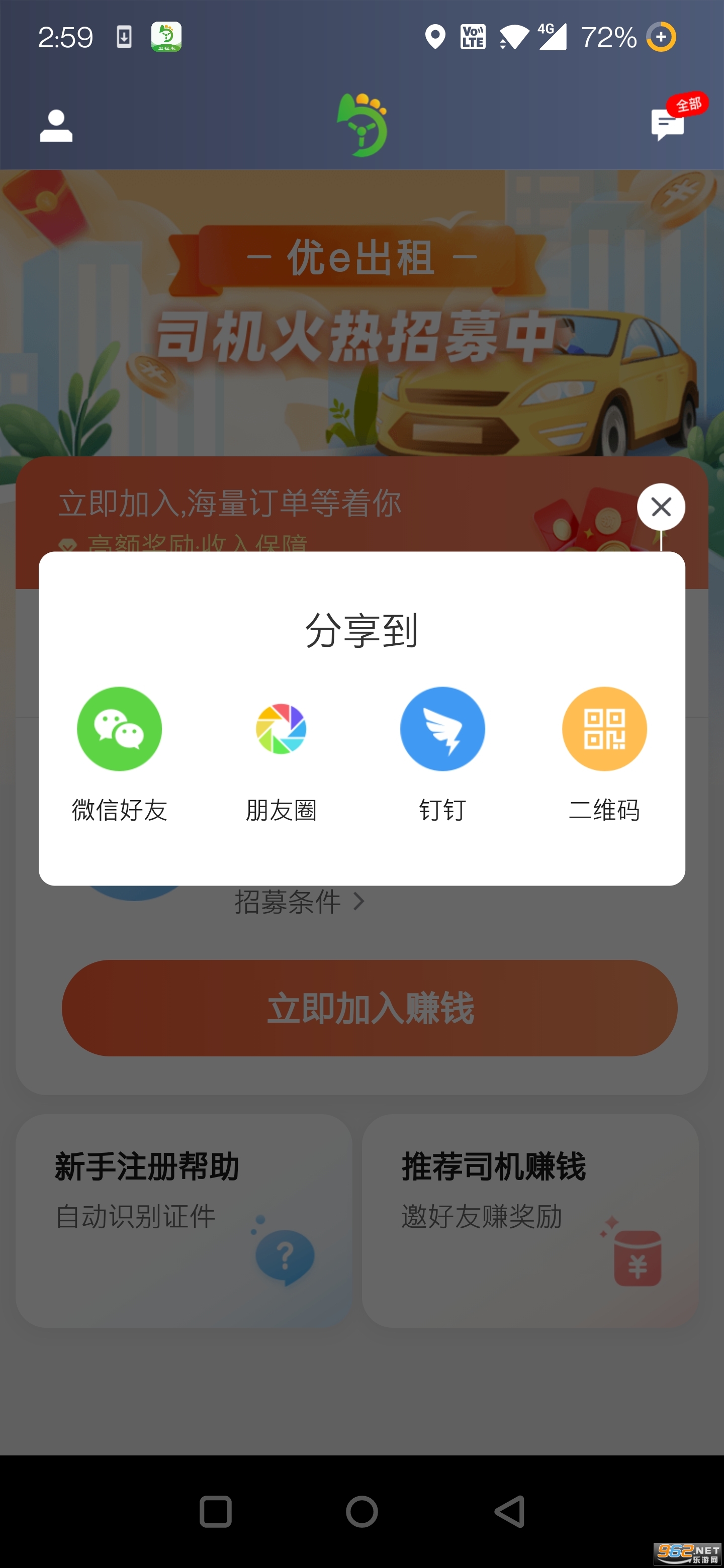724x1568 pixels.
Task: Close the share dialog
Action: pos(661,507)
